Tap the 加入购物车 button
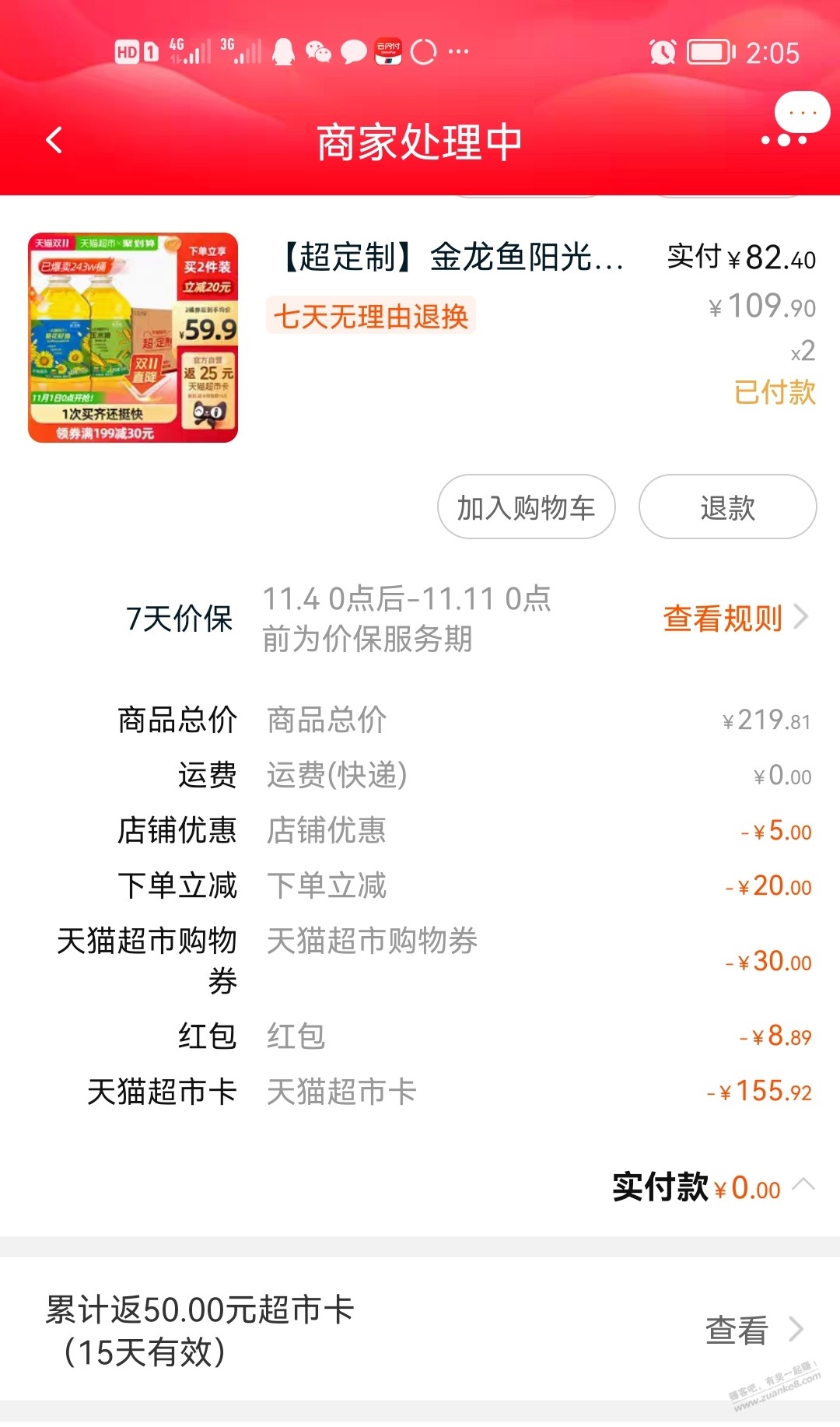The image size is (840, 1427). [x=527, y=507]
